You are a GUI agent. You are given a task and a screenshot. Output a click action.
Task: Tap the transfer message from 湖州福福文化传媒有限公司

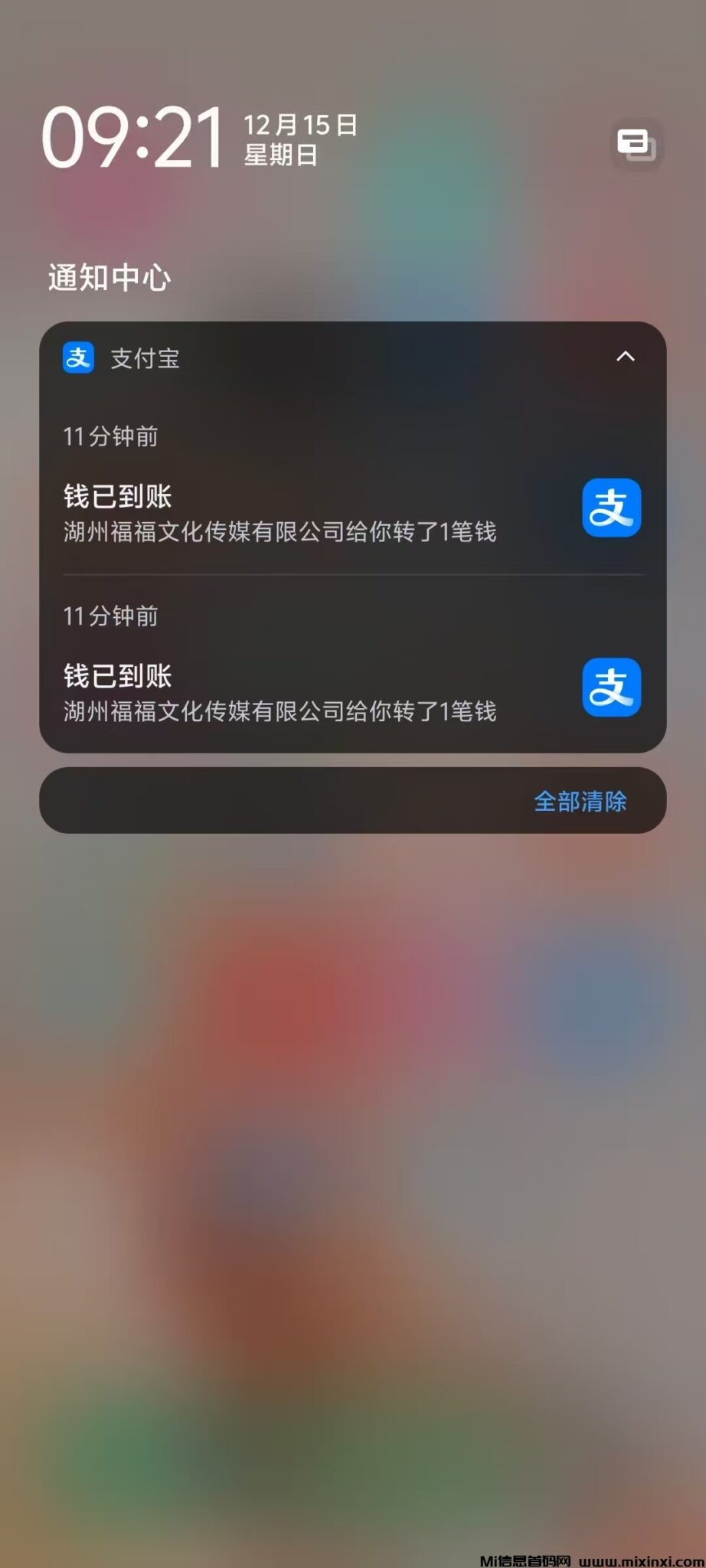[x=279, y=534]
